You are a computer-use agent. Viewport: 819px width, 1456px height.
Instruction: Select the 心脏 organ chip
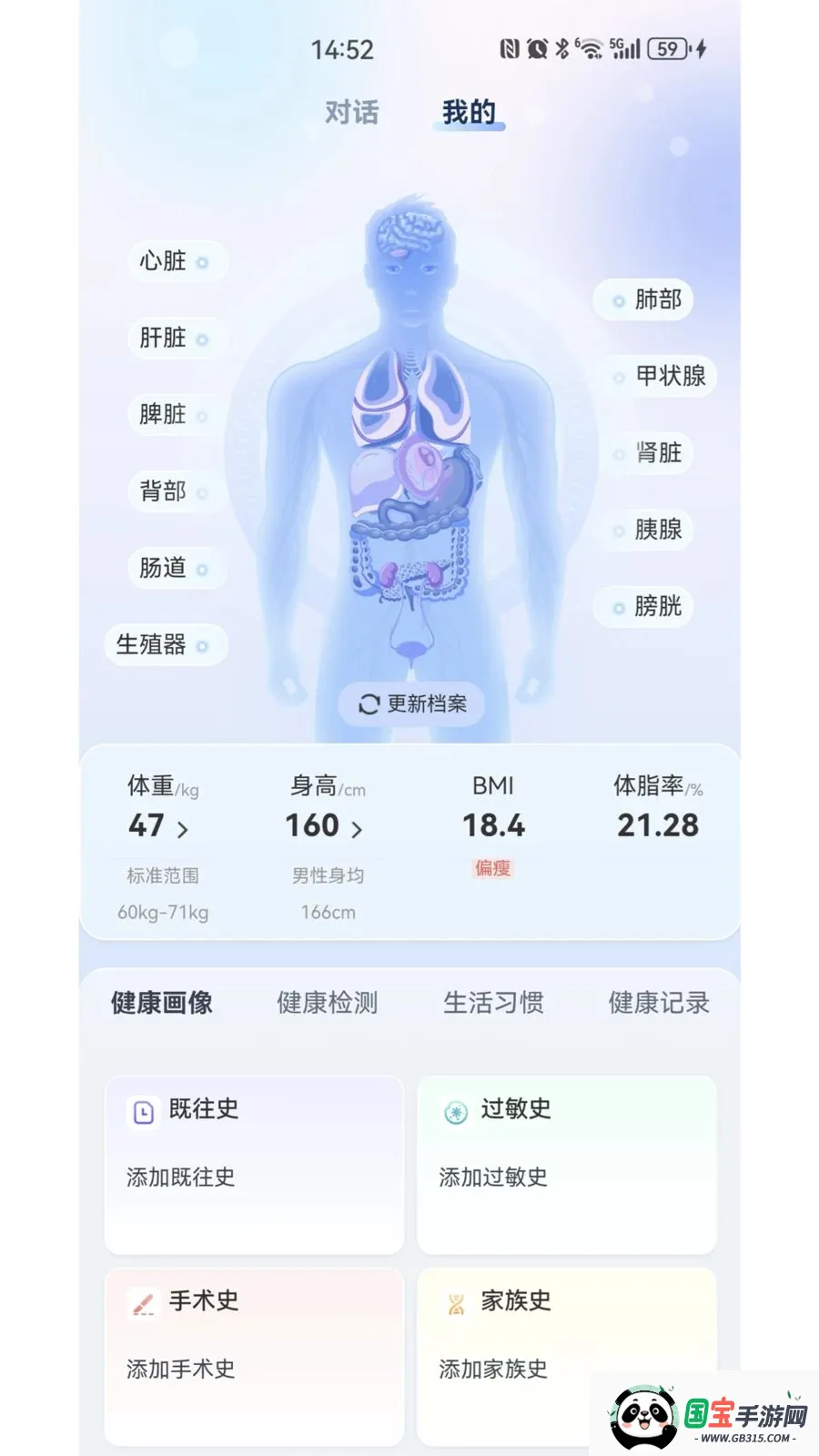point(177,262)
